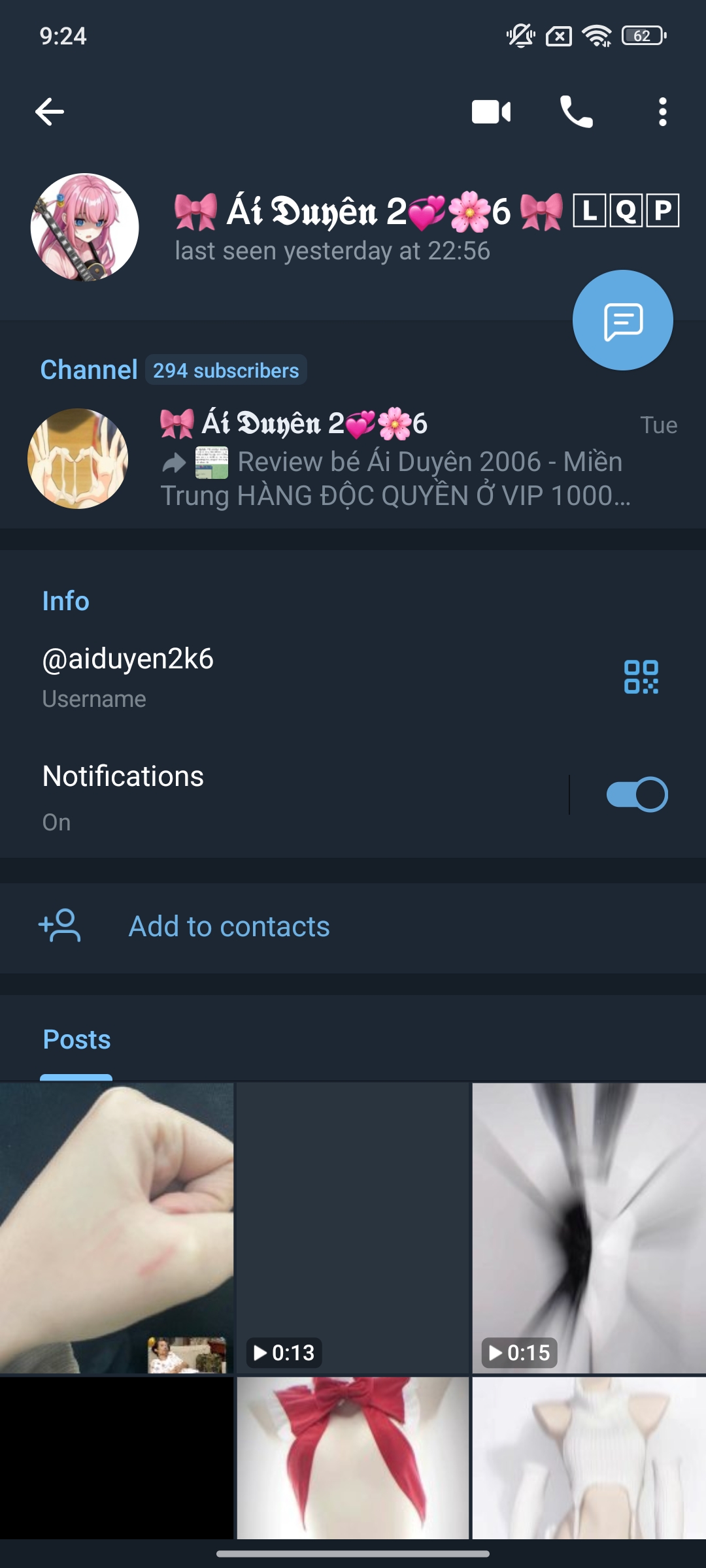
Task: Toggle the Notifications switch off
Action: (637, 794)
